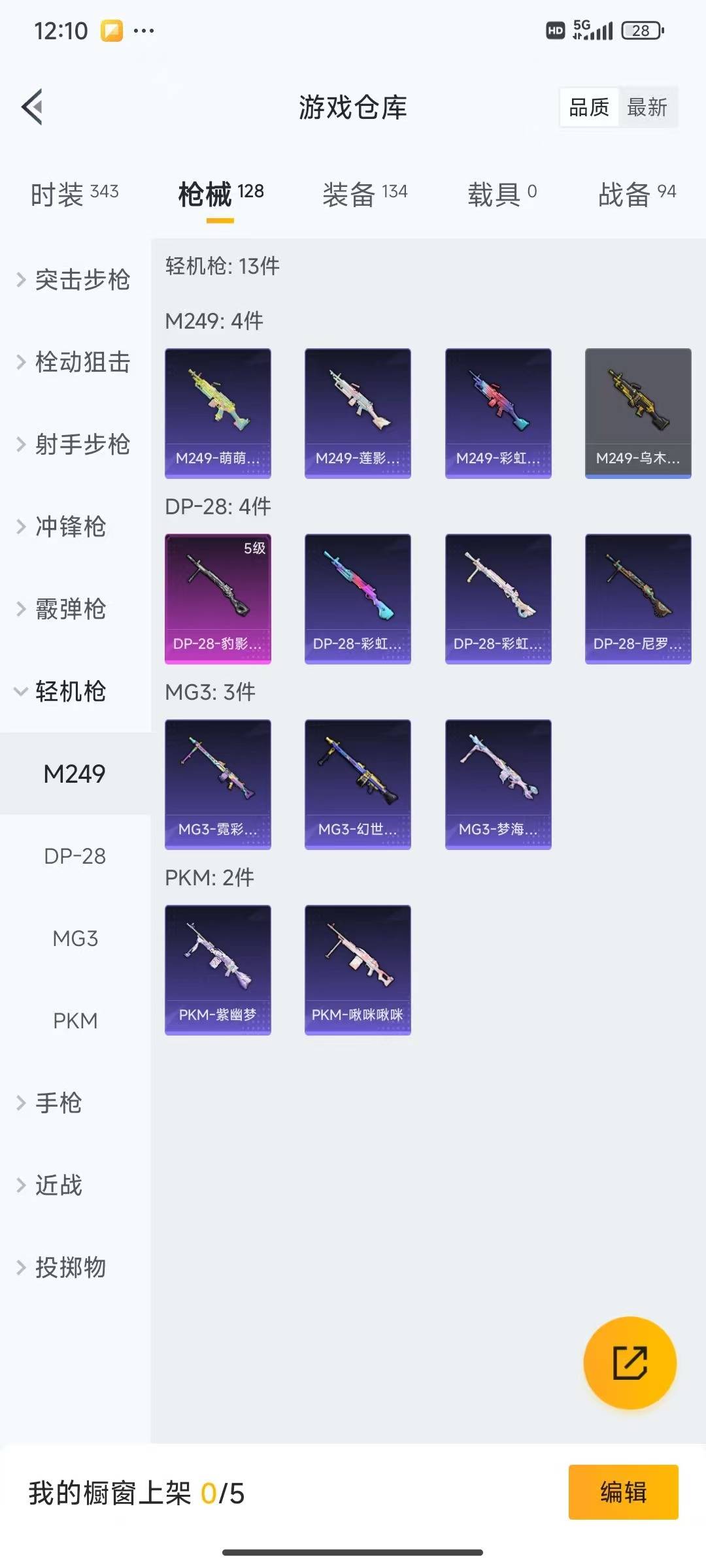
Task: Select MG3 in the sidebar
Action: 75,938
